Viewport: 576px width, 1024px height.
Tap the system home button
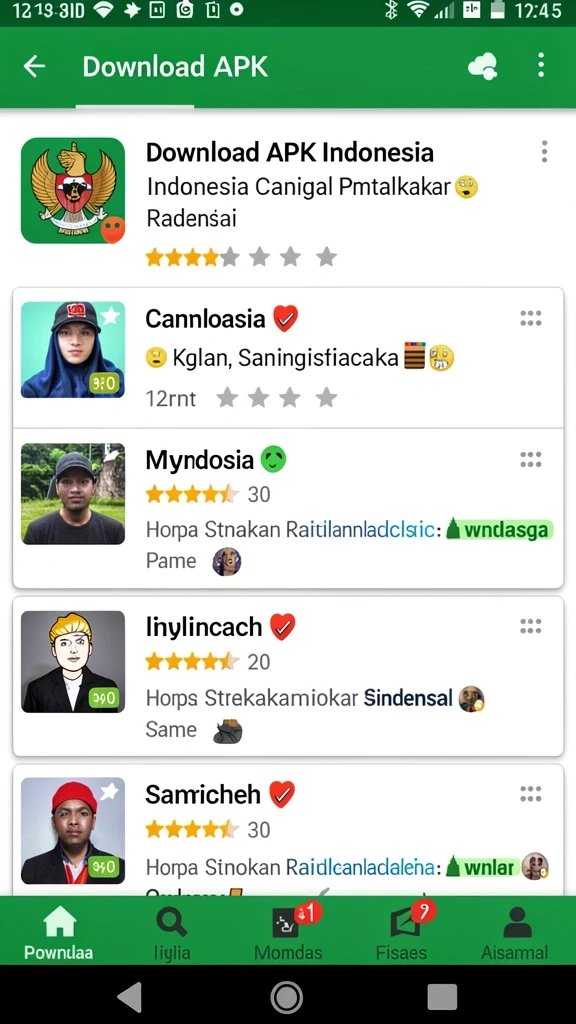pos(287,997)
